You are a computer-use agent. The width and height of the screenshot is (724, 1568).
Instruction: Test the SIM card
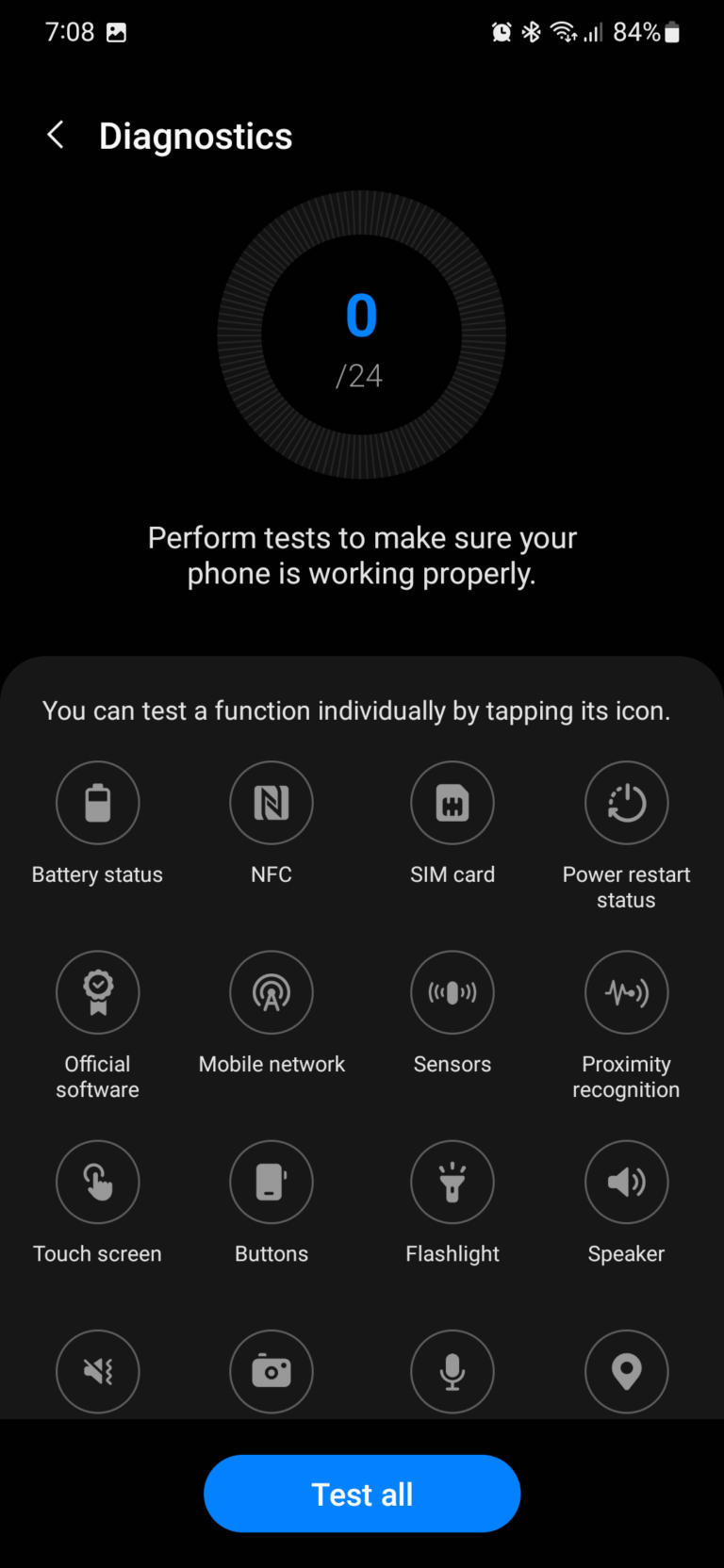pyautogui.click(x=452, y=803)
